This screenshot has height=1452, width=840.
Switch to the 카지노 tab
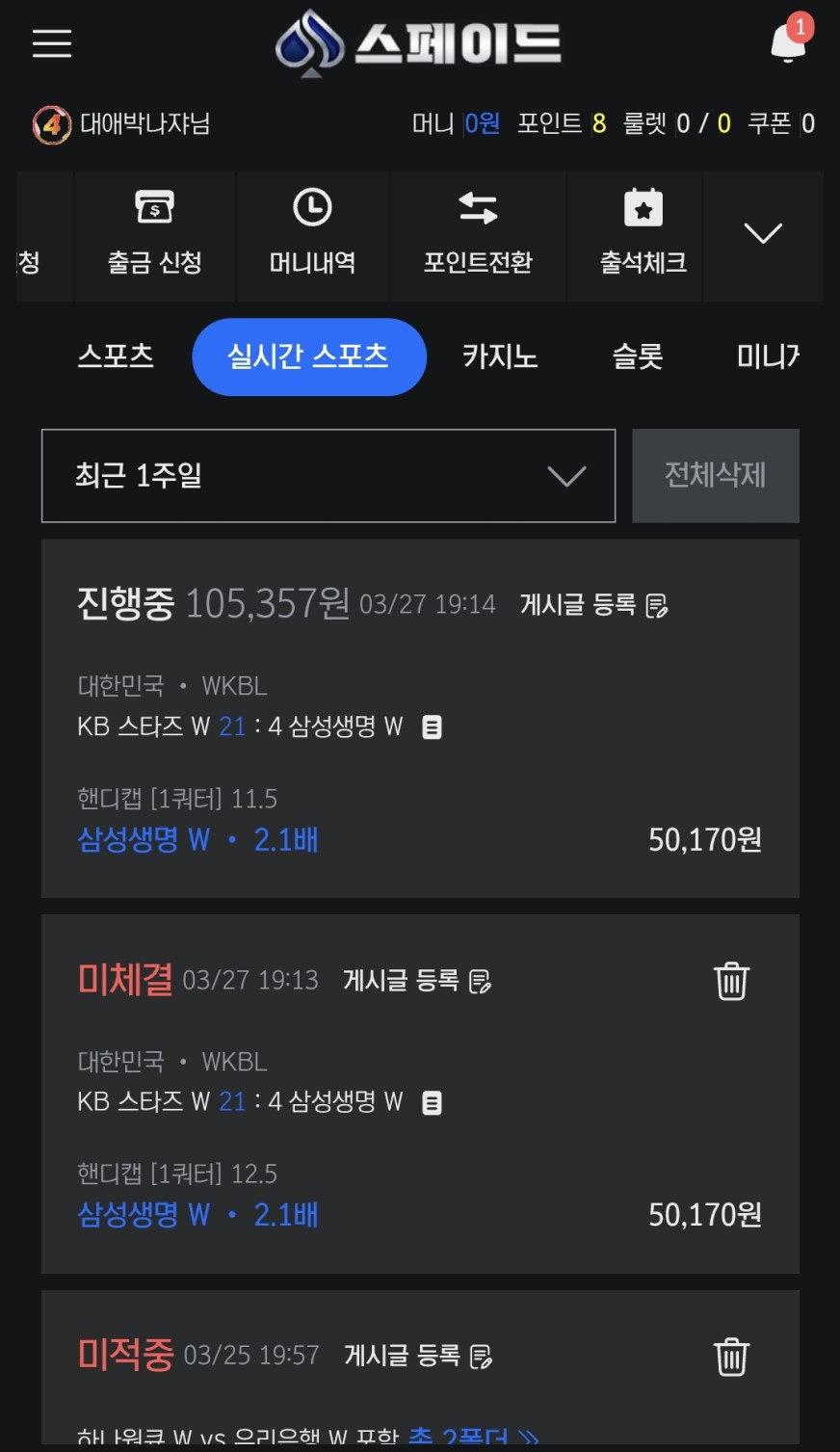[500, 356]
